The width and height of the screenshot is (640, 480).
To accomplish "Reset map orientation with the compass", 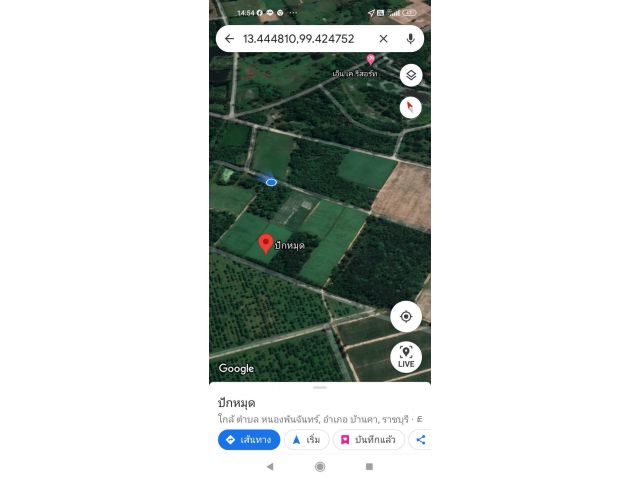I will point(410,107).
